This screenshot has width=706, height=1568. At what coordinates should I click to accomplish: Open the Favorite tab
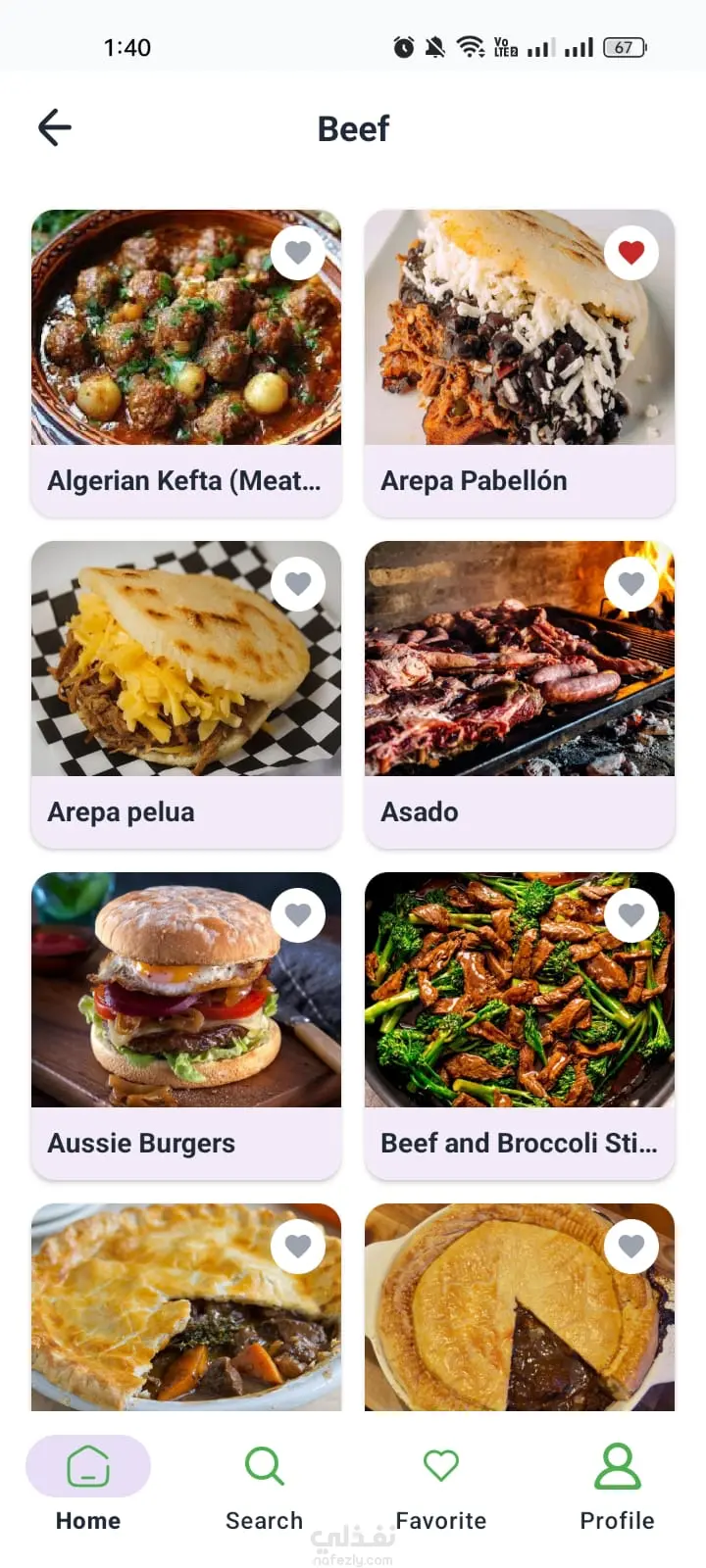(x=441, y=1485)
